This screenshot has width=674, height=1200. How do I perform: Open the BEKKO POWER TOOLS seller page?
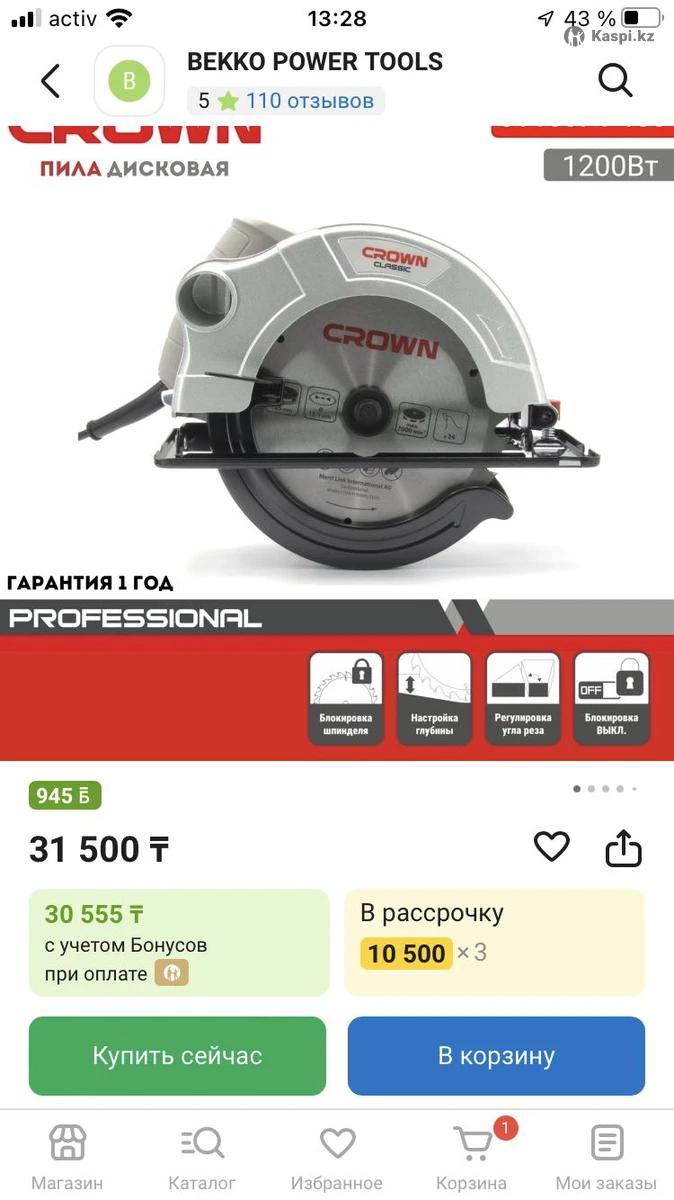point(314,61)
